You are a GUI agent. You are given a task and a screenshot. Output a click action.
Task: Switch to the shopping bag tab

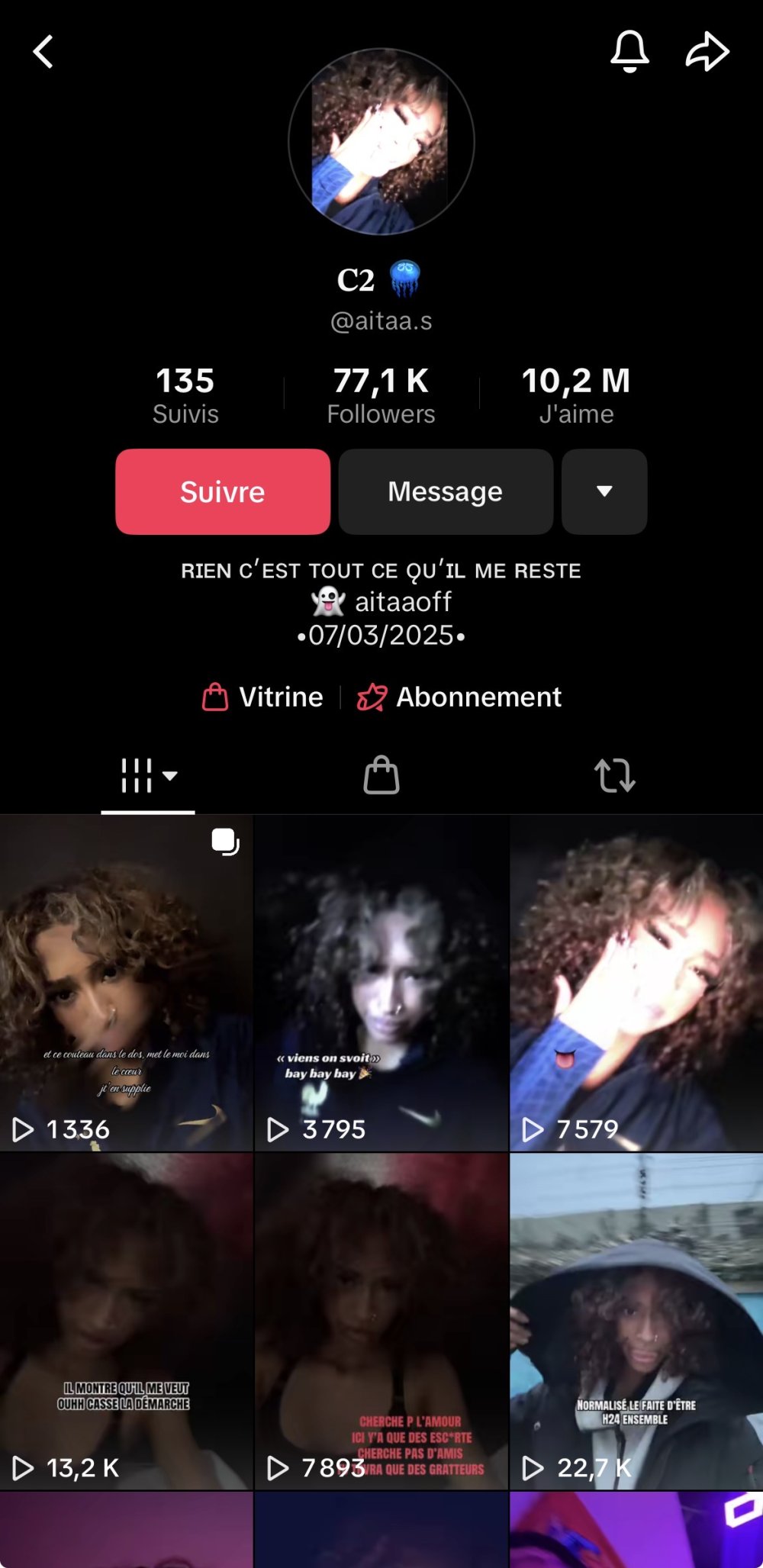(381, 775)
